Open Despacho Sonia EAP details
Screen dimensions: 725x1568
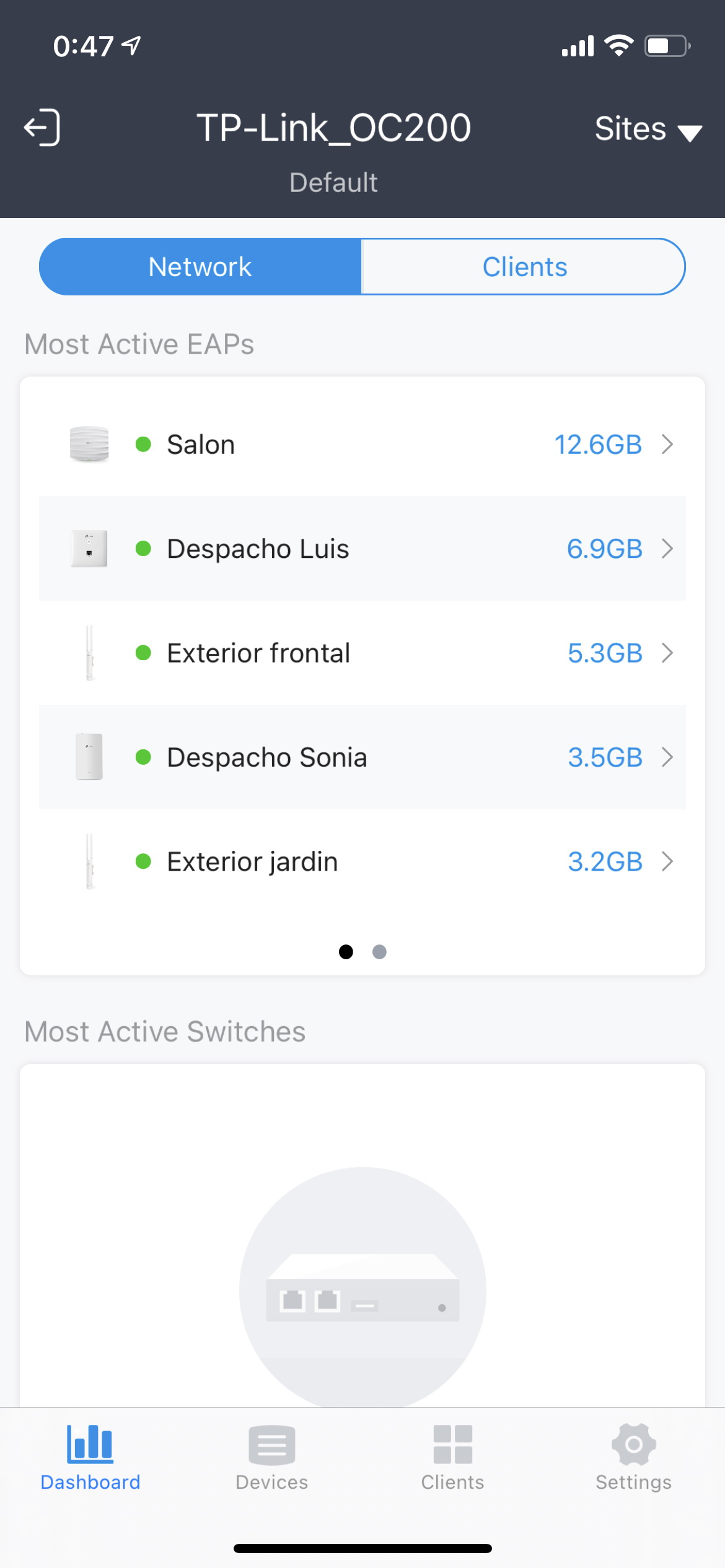click(x=362, y=757)
